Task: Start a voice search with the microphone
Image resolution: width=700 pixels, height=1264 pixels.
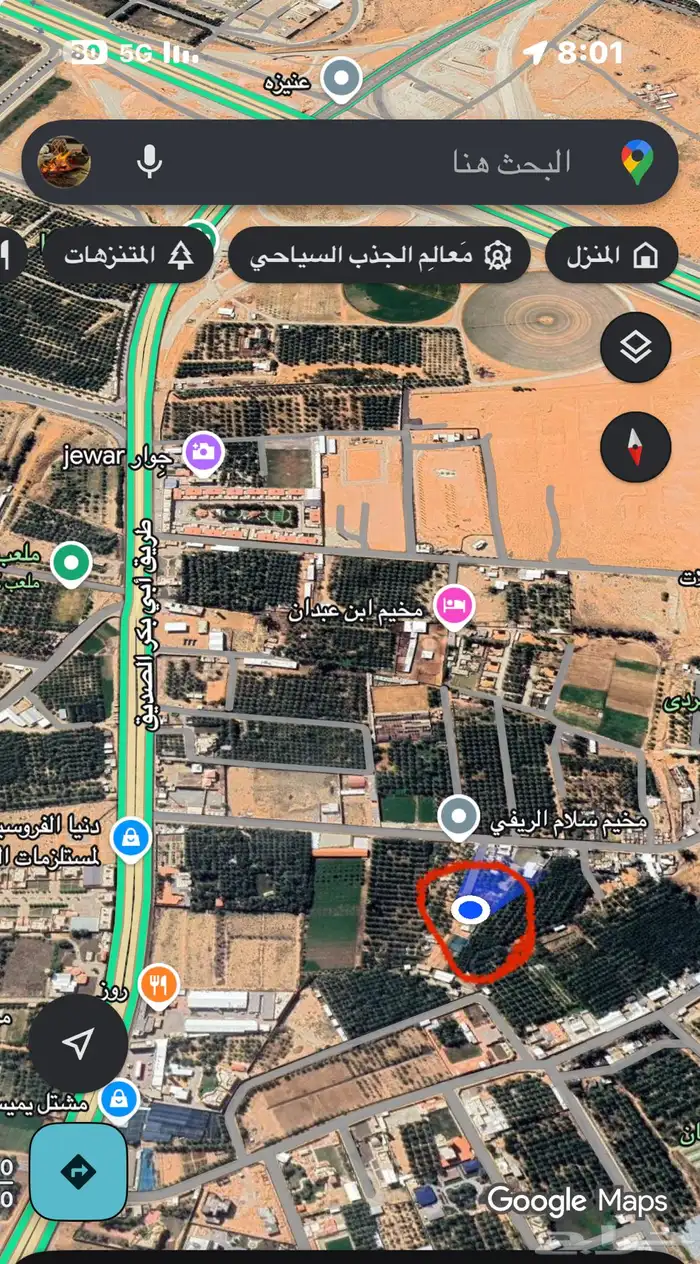Action: pyautogui.click(x=150, y=162)
